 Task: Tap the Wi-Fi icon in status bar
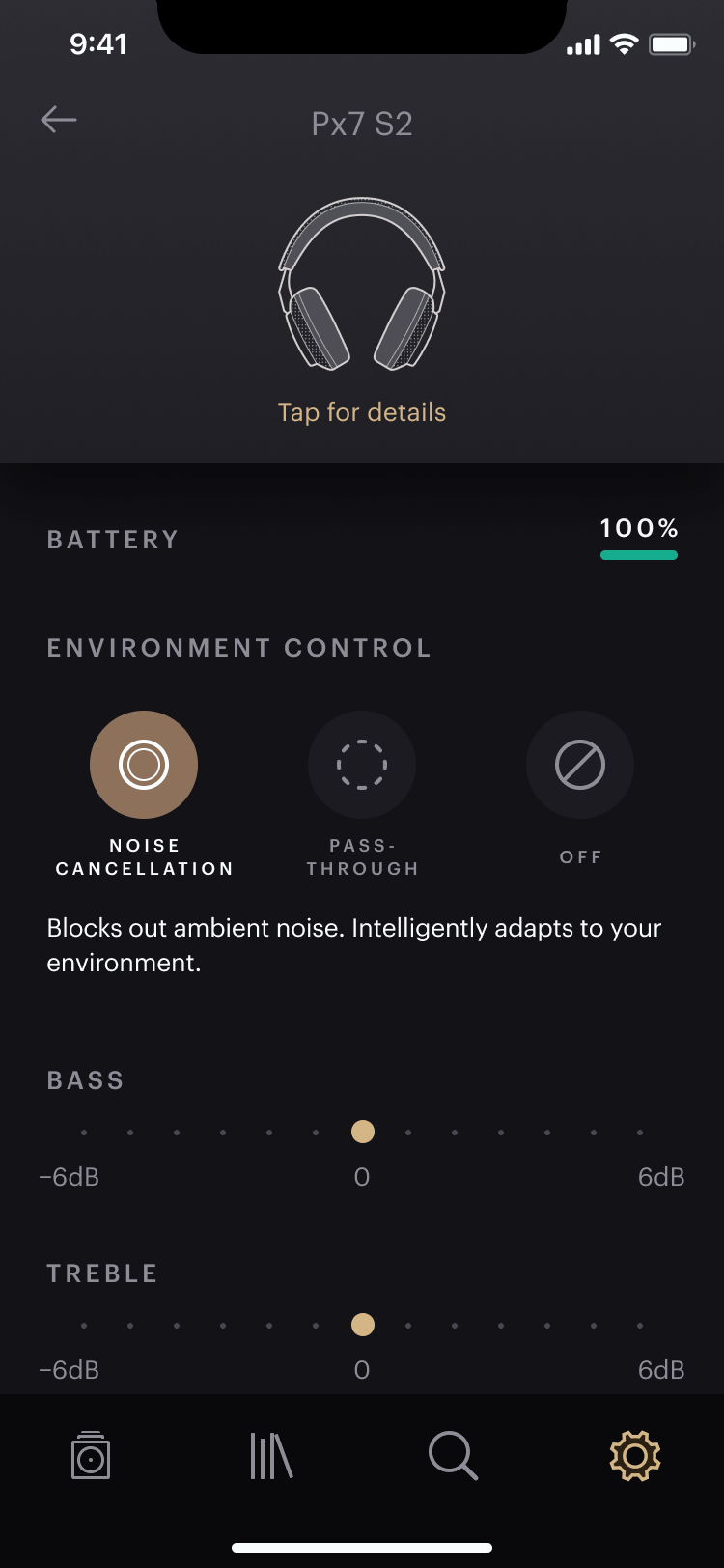tap(623, 43)
